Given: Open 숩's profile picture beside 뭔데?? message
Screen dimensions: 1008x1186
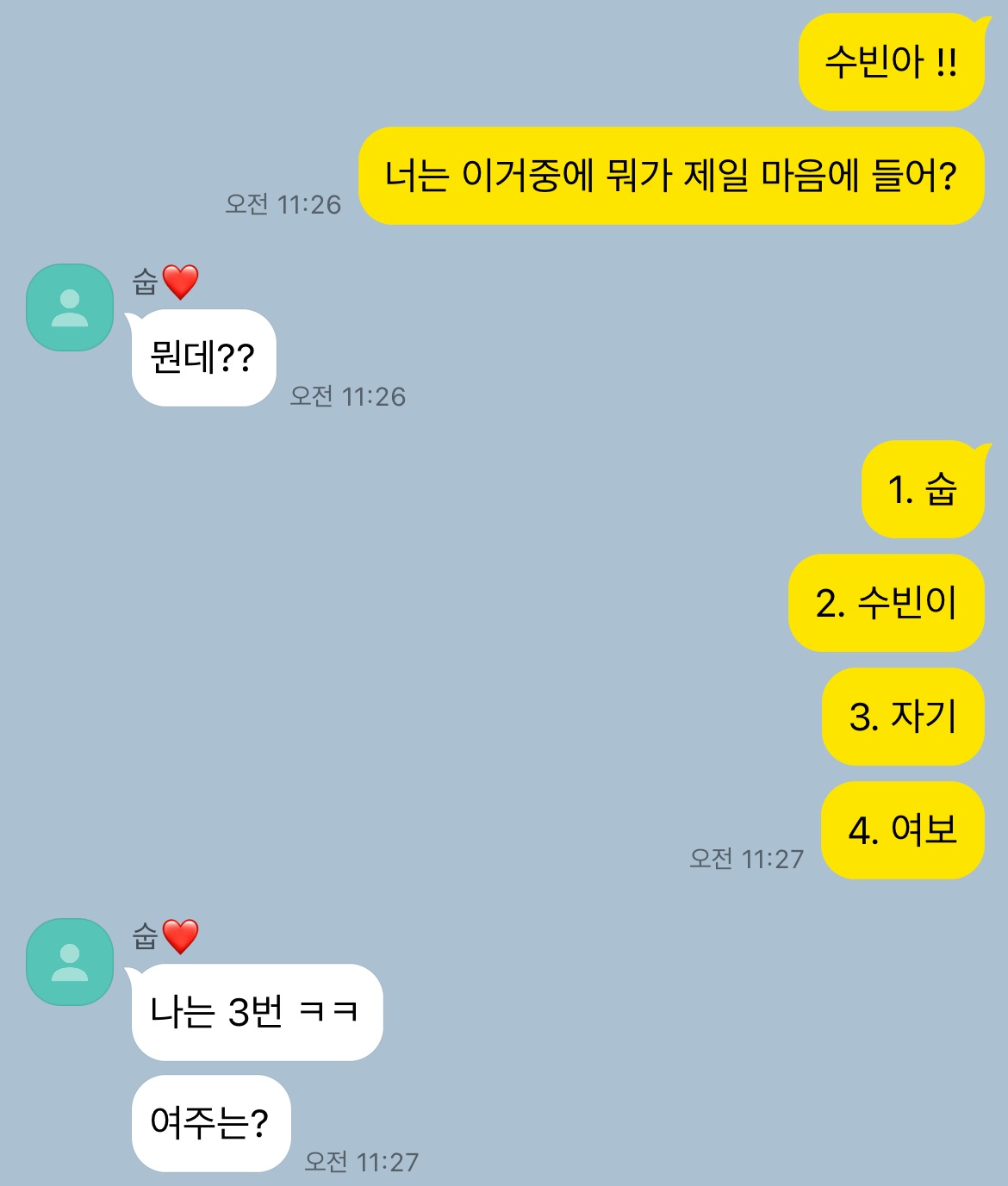Looking at the screenshot, I should 70,307.
